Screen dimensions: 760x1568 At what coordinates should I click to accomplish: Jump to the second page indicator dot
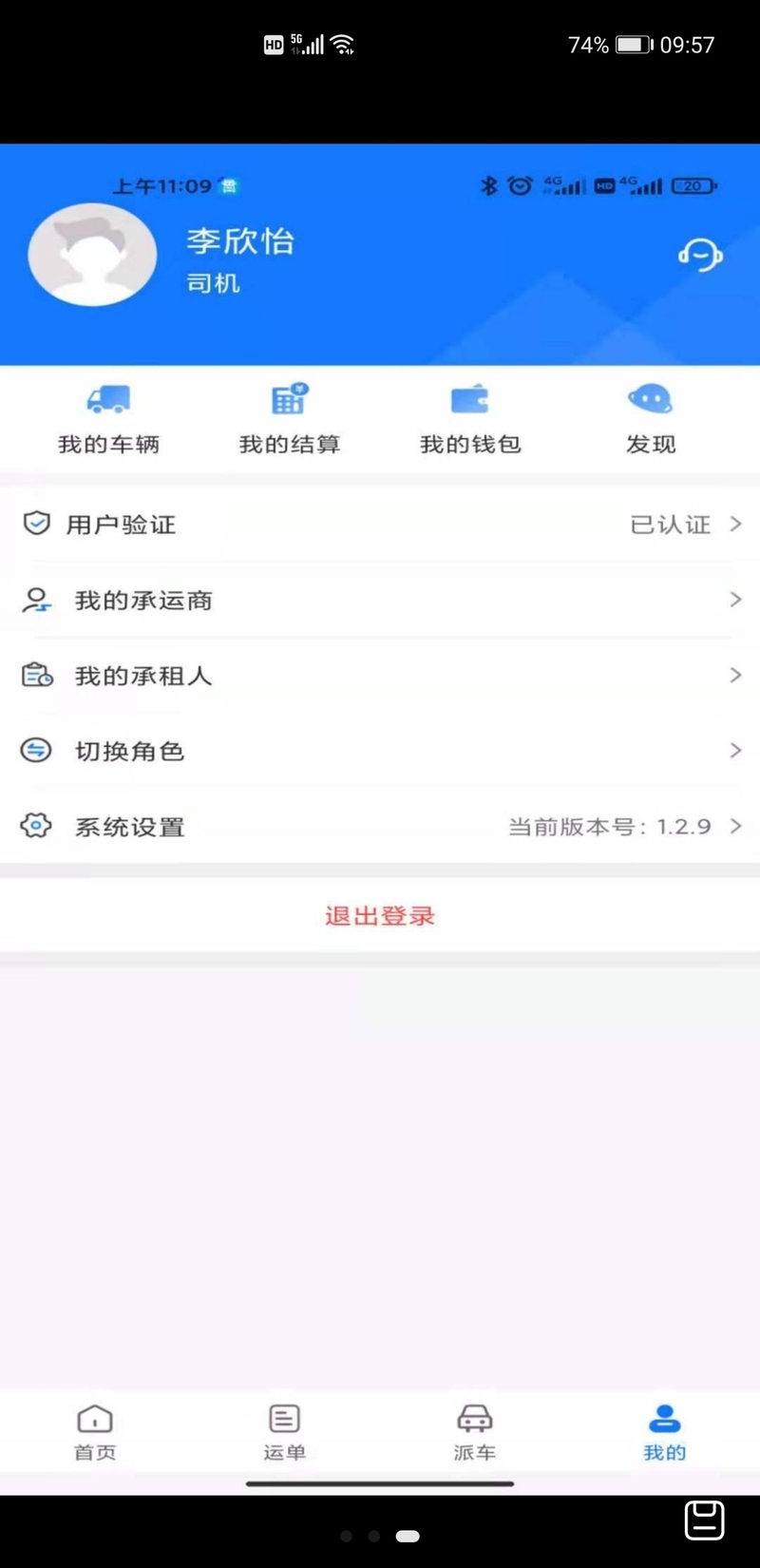pos(374,1536)
